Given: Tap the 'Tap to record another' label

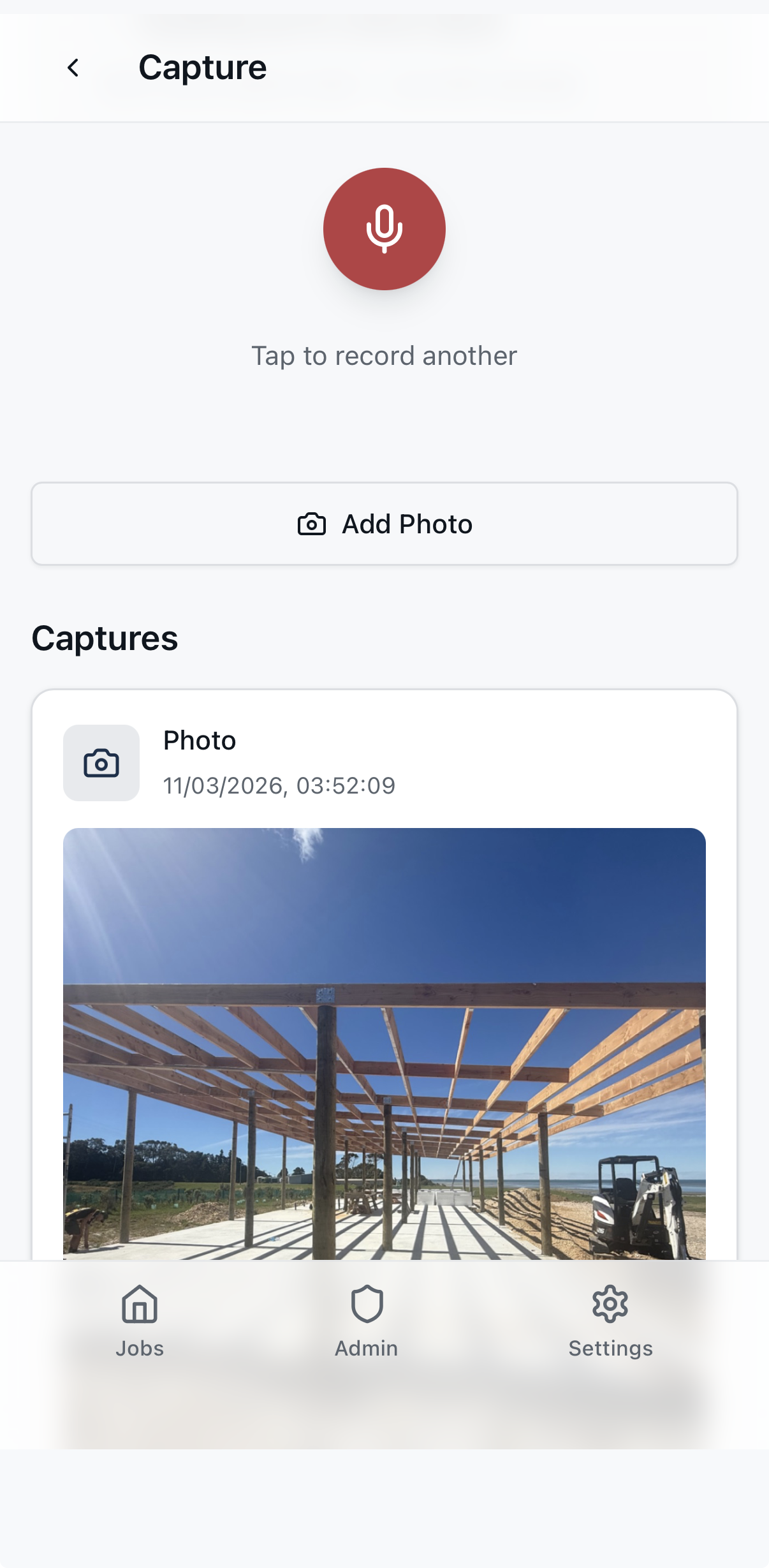Looking at the screenshot, I should click(x=384, y=355).
